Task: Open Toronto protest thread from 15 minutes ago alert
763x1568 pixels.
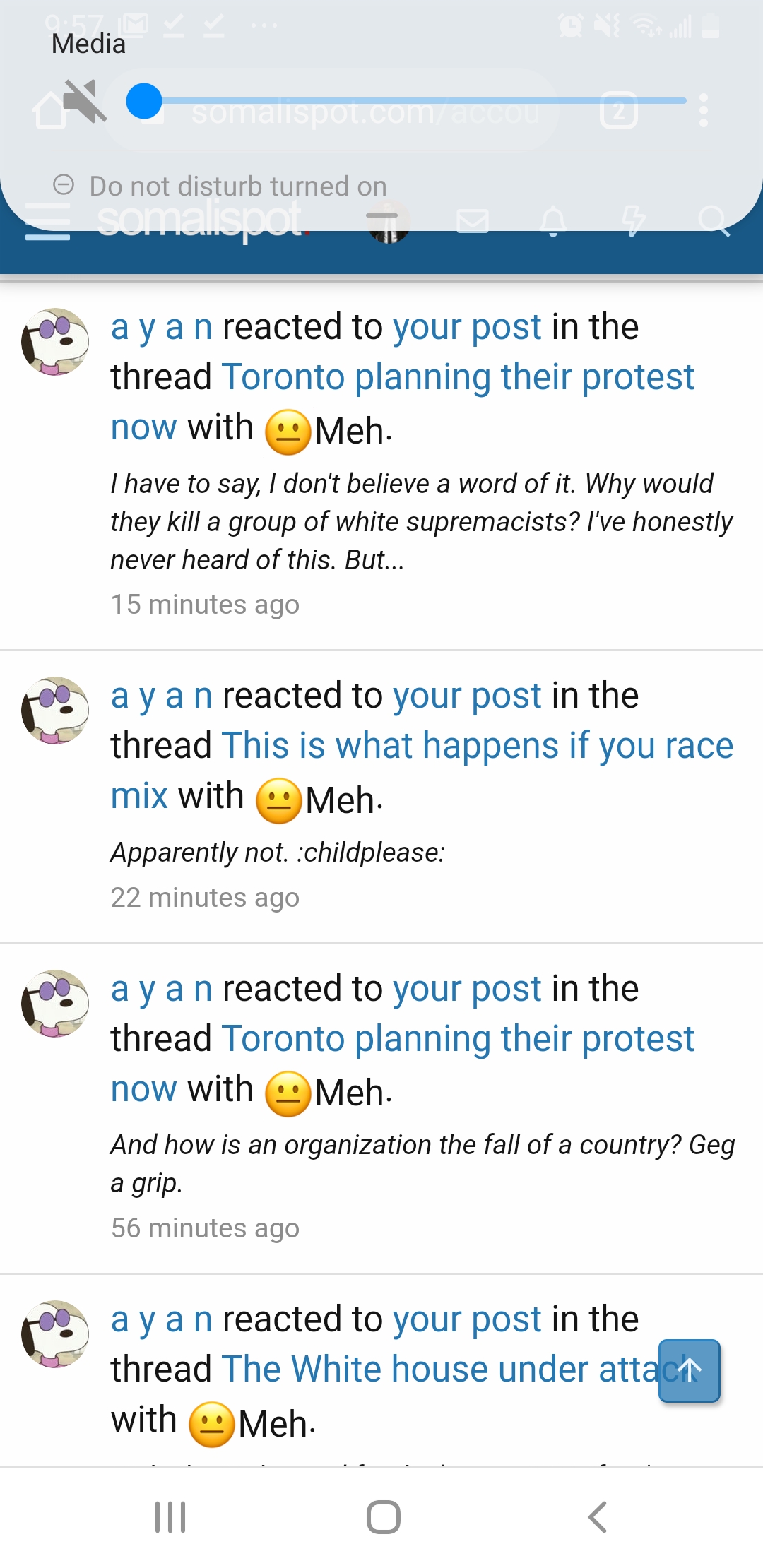Action: click(x=403, y=401)
